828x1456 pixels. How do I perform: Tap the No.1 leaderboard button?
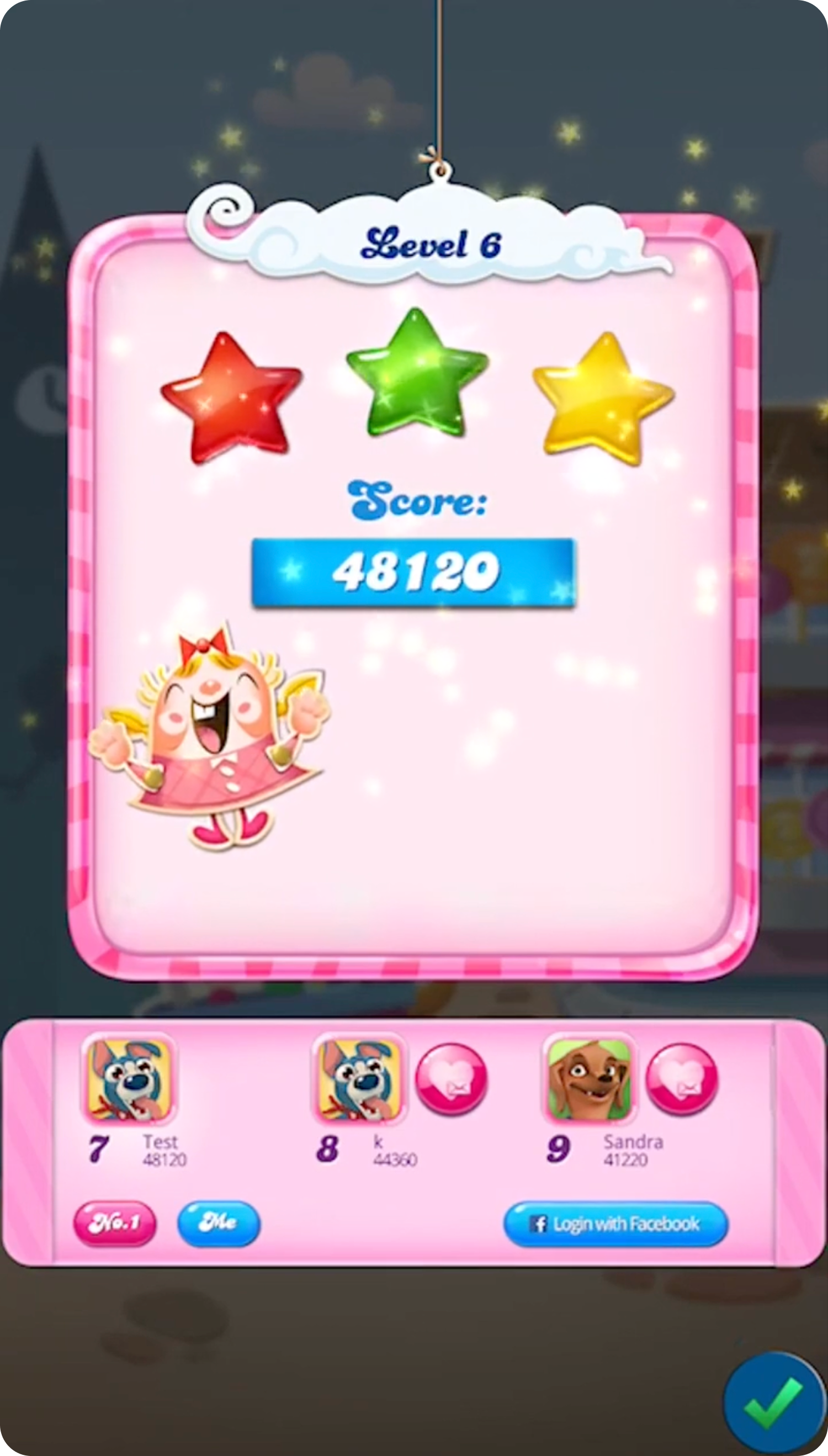point(114,1223)
